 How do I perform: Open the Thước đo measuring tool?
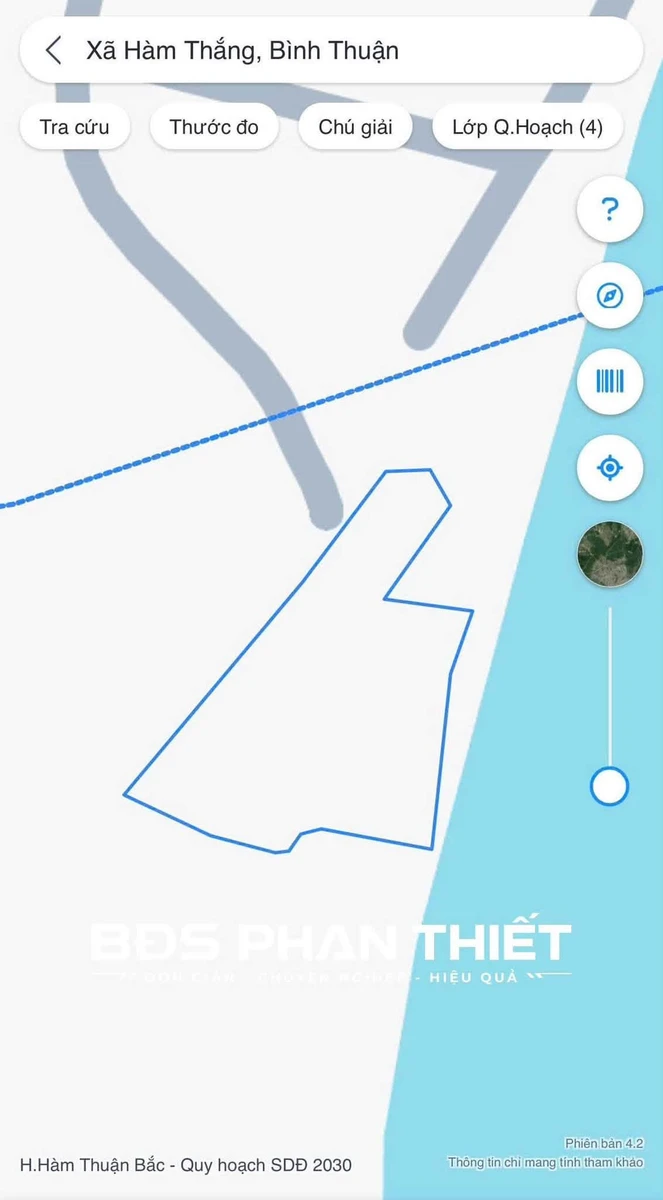pos(214,127)
